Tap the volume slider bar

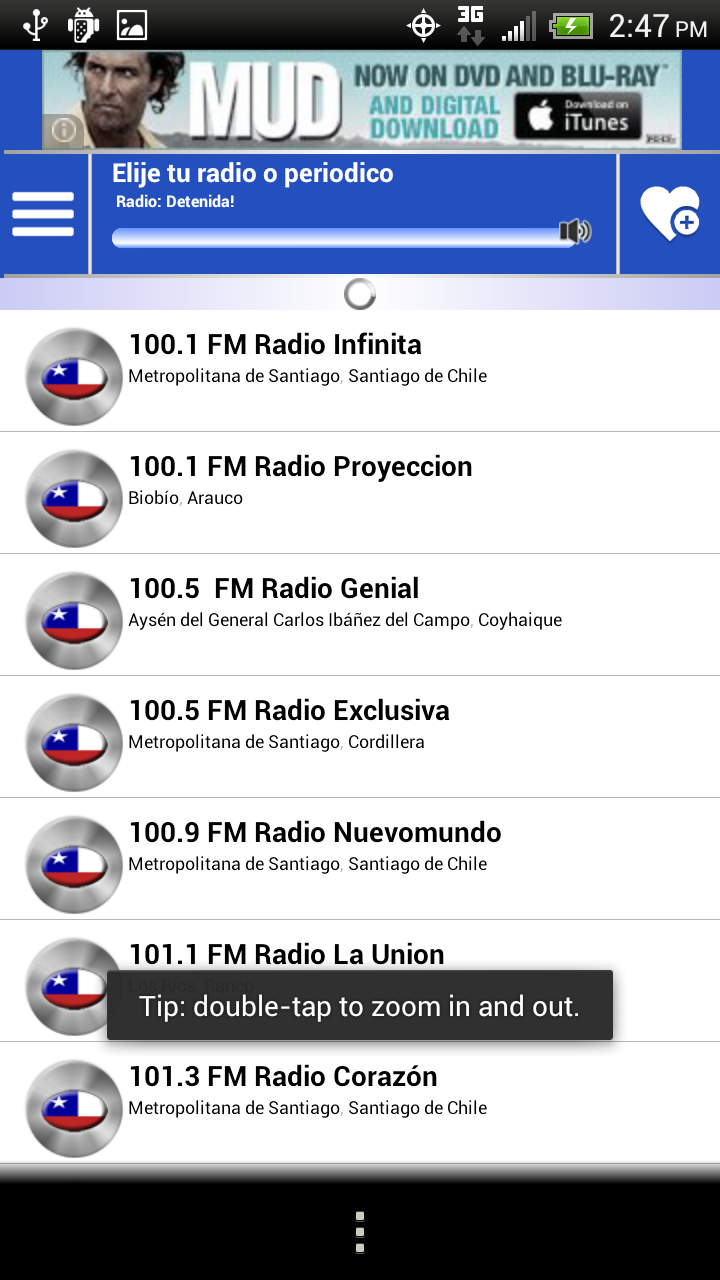pyautogui.click(x=340, y=237)
